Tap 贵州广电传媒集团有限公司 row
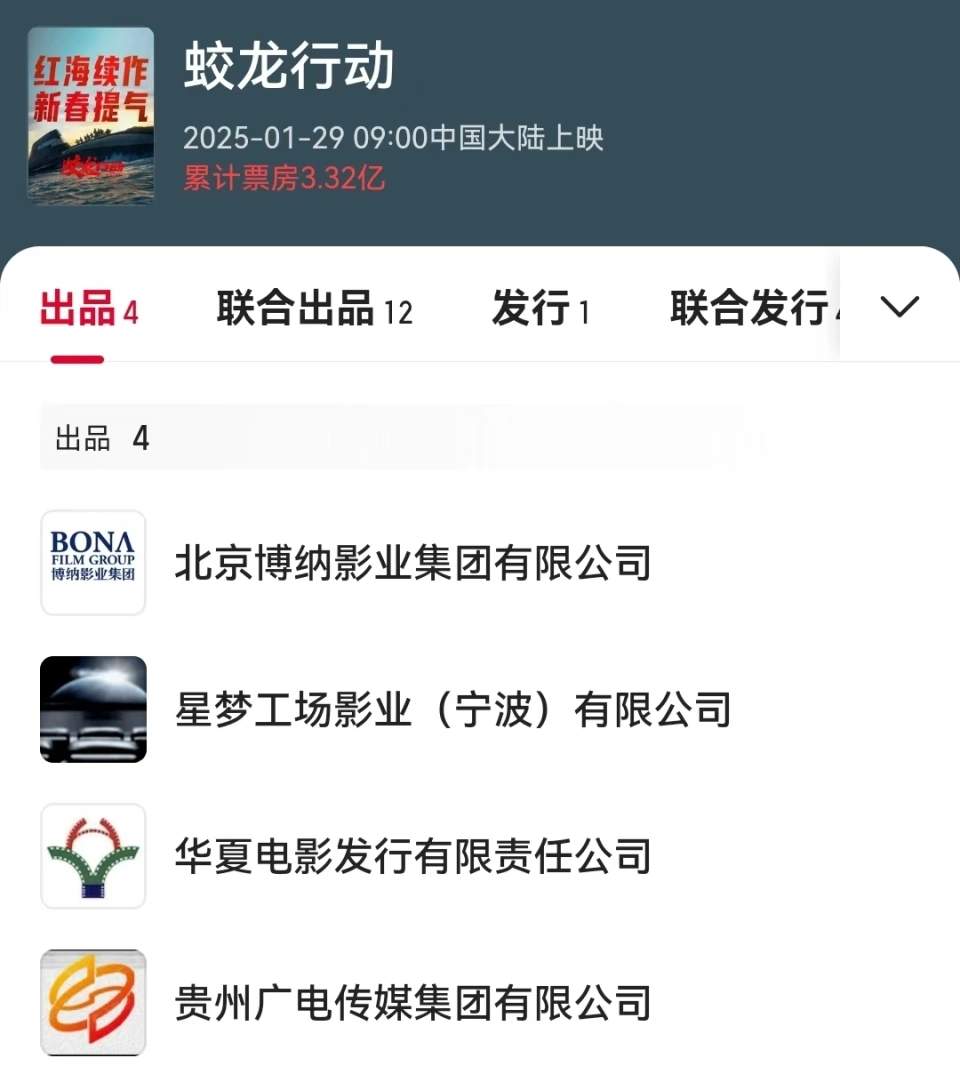The width and height of the screenshot is (960, 1082). 412,1003
